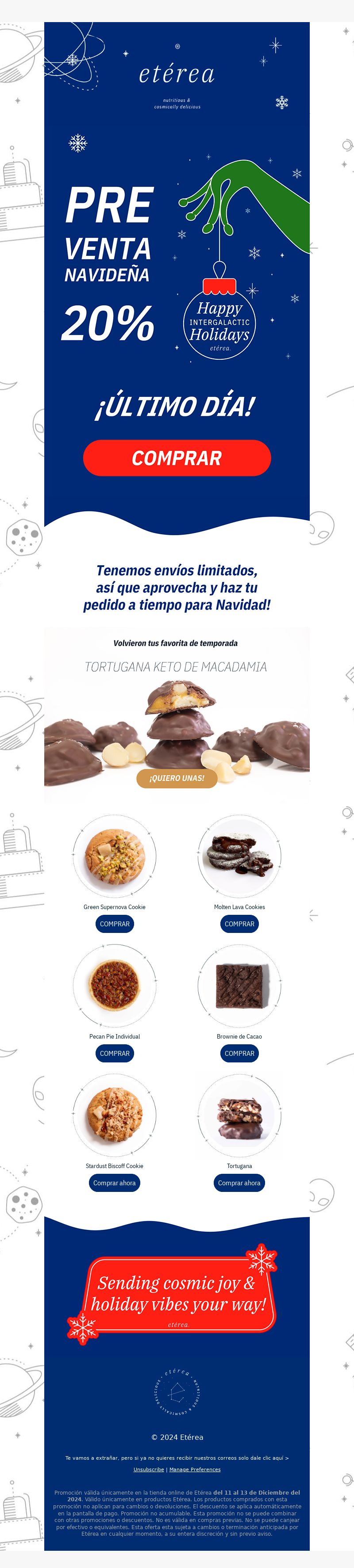
Task: Tap Comprar ahora under Stardust Biscoff Cookie
Action: pyautogui.click(x=115, y=1183)
